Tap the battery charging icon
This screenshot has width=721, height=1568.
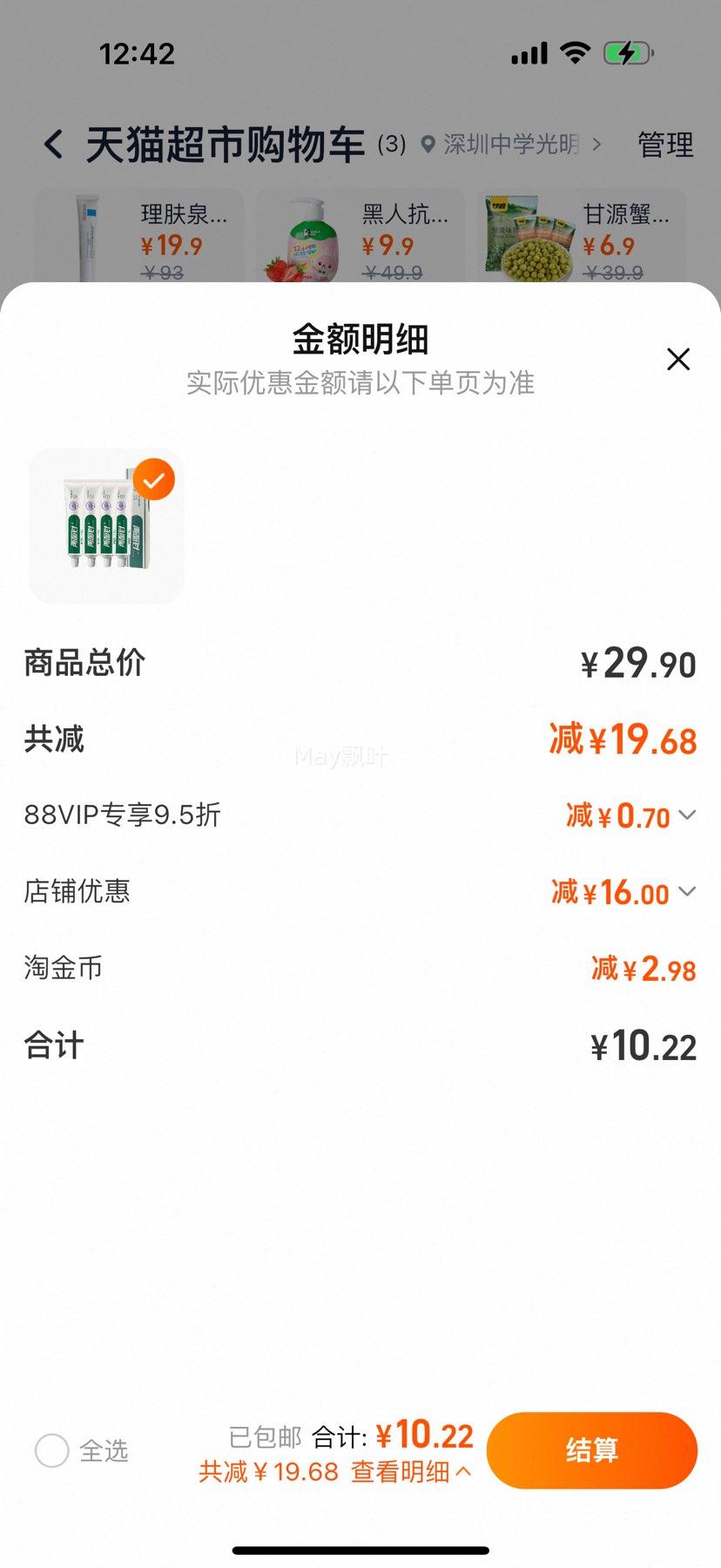625,52
